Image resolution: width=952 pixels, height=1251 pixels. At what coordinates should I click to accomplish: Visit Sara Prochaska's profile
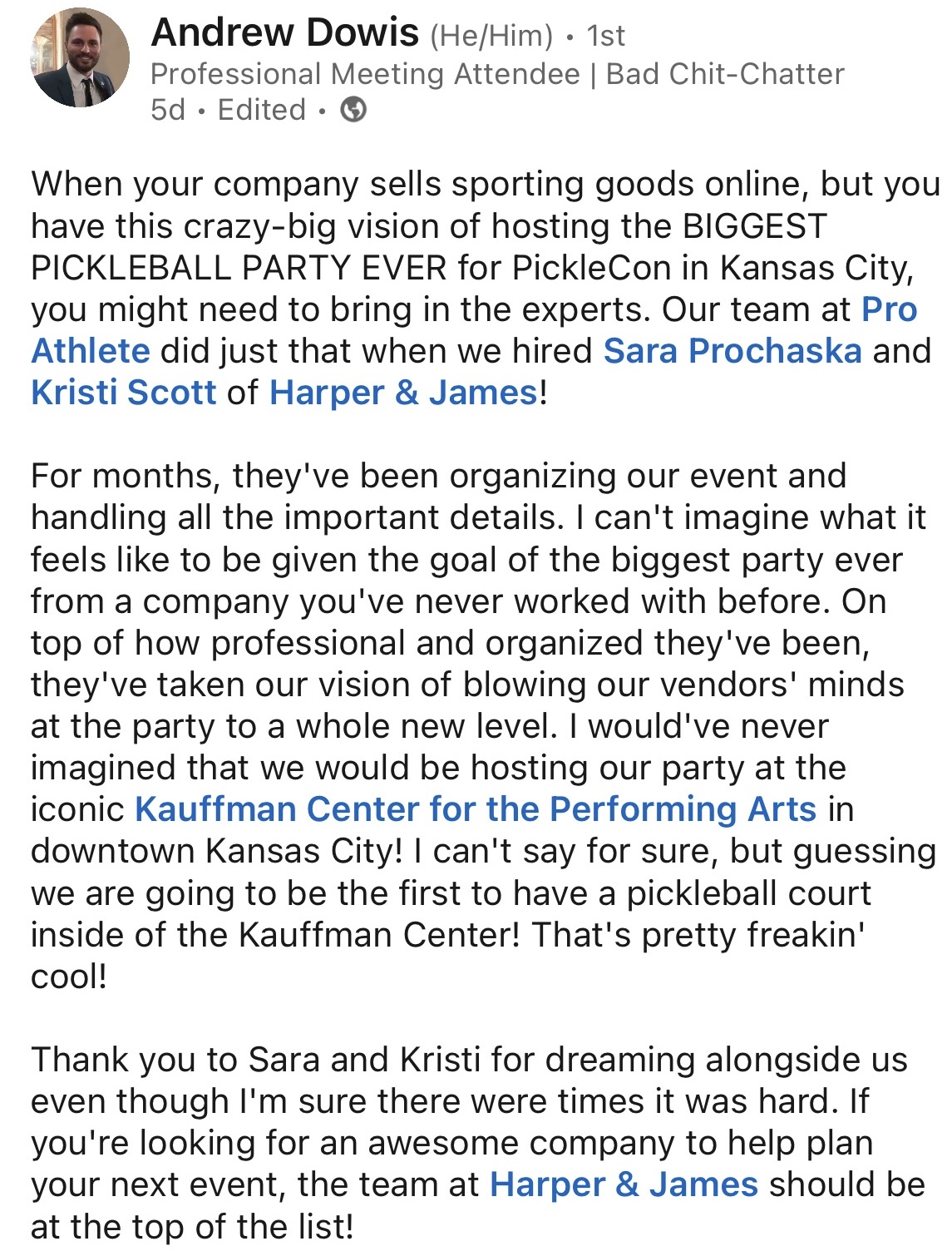[x=732, y=351]
